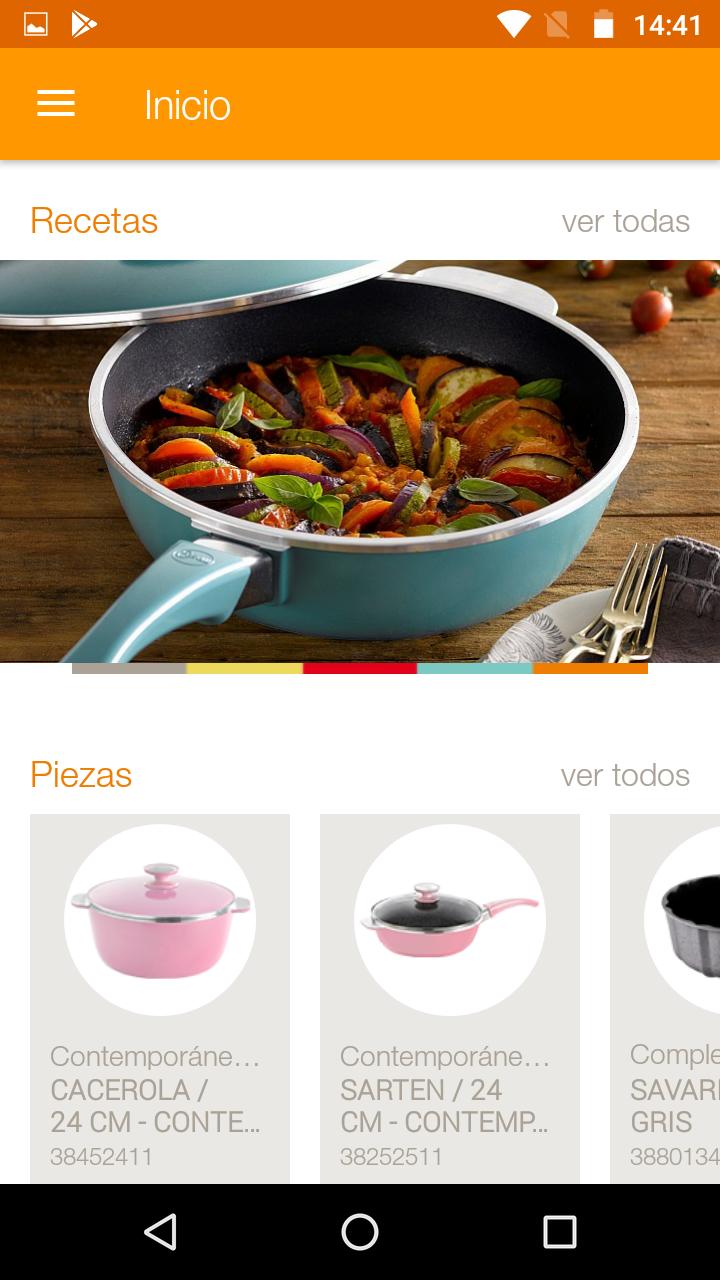Open the pink CACEROLA 24 CM card
Screen dimensions: 720x1280
coord(160,1000)
